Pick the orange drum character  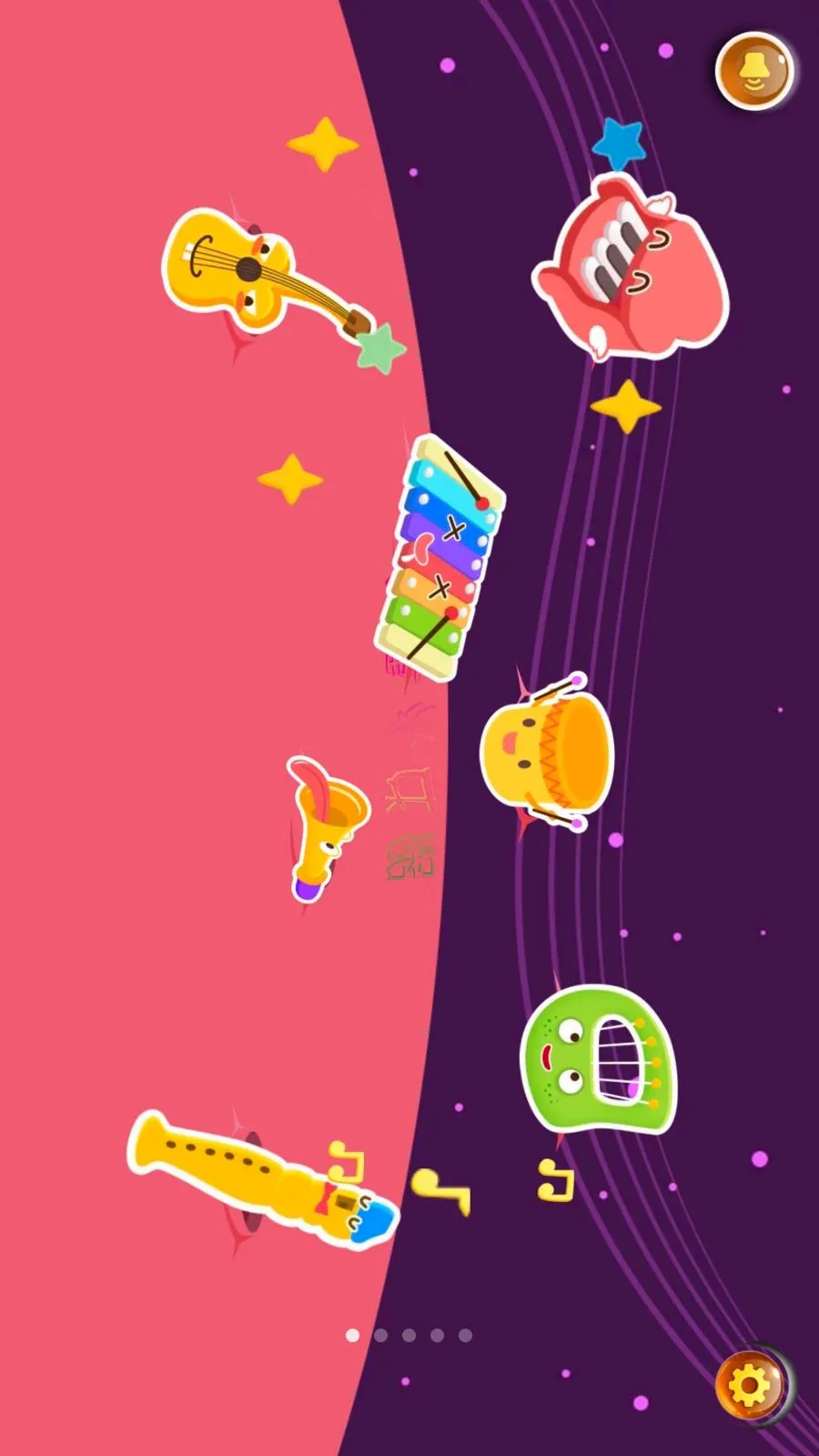pos(547,753)
